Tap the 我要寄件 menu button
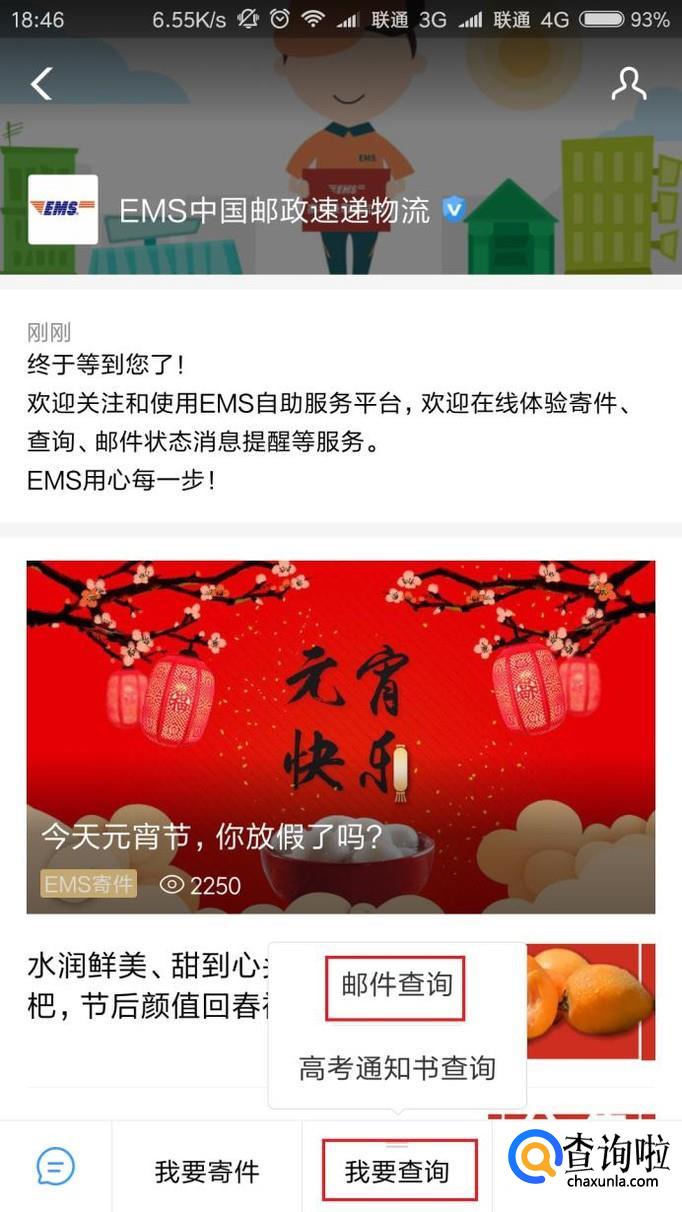 click(207, 1171)
